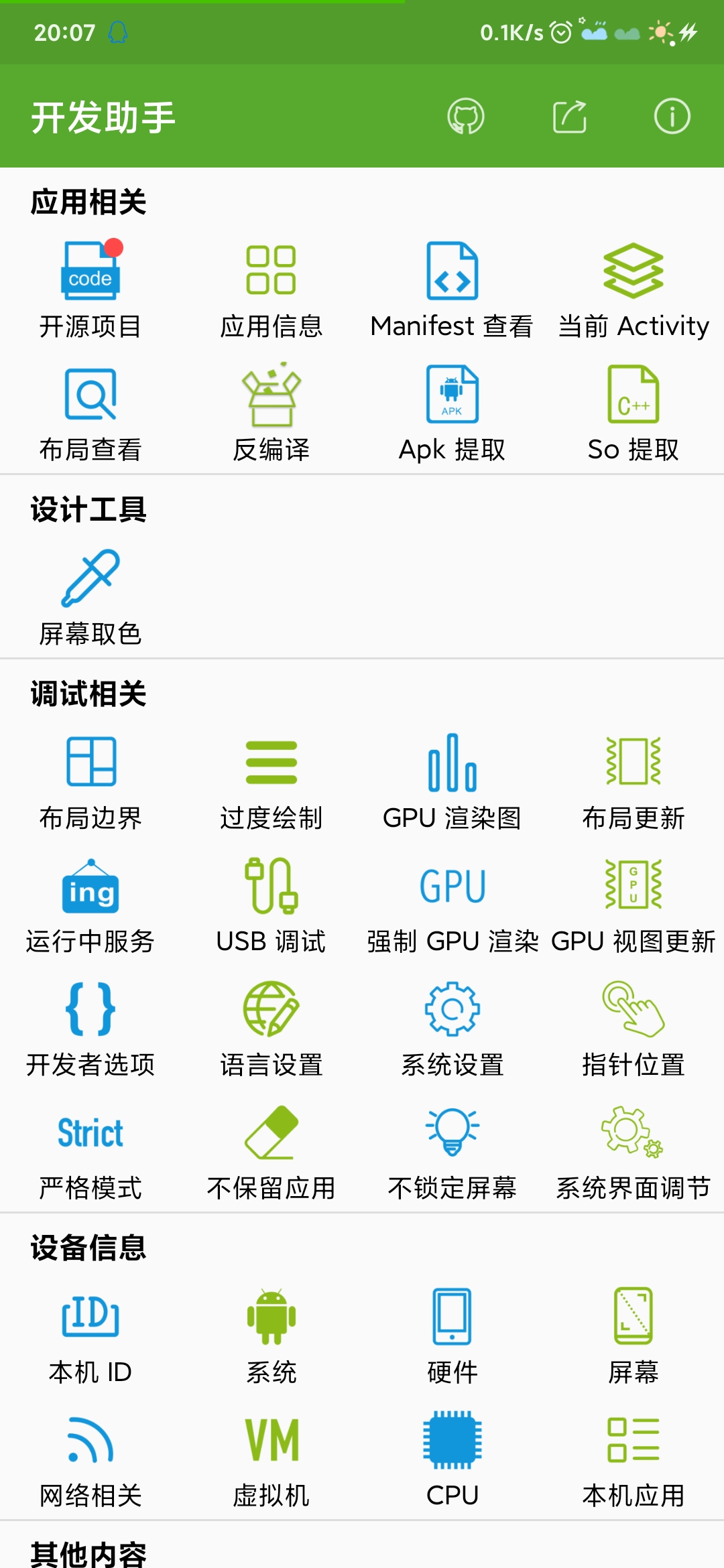
Task: Open USB 调试
Action: 271,906
